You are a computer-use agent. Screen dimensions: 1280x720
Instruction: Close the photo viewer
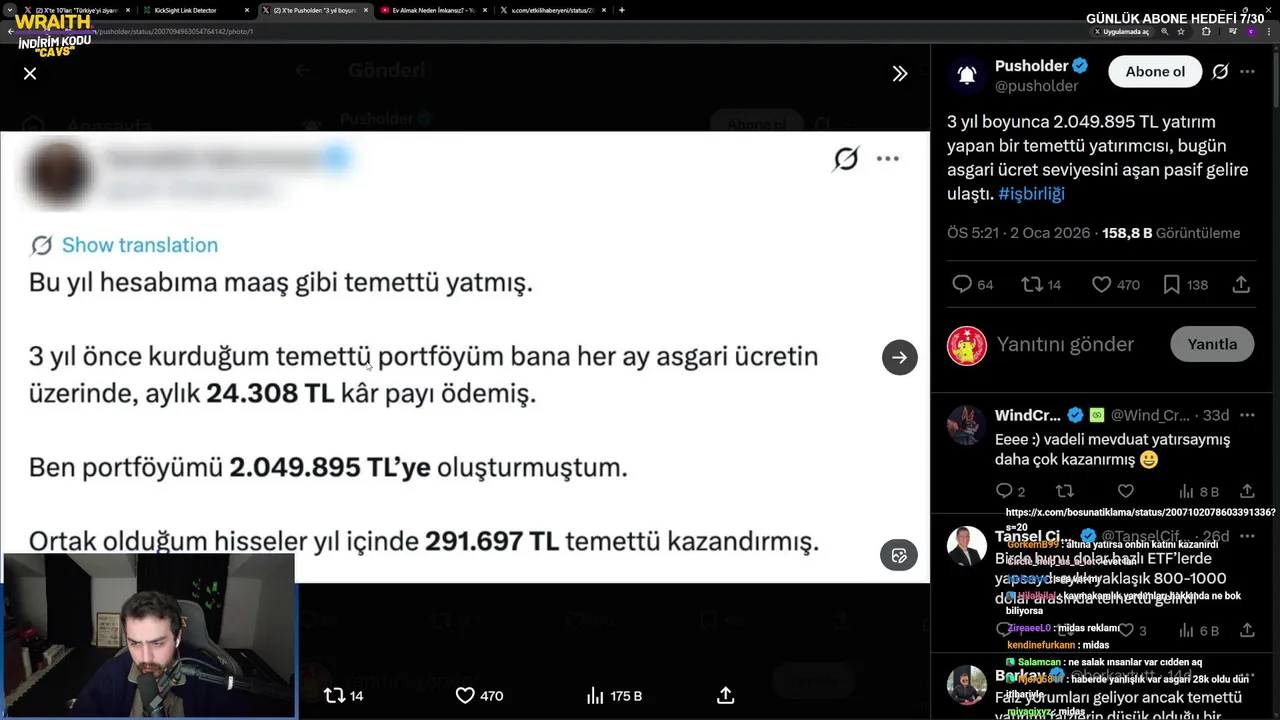click(x=30, y=74)
